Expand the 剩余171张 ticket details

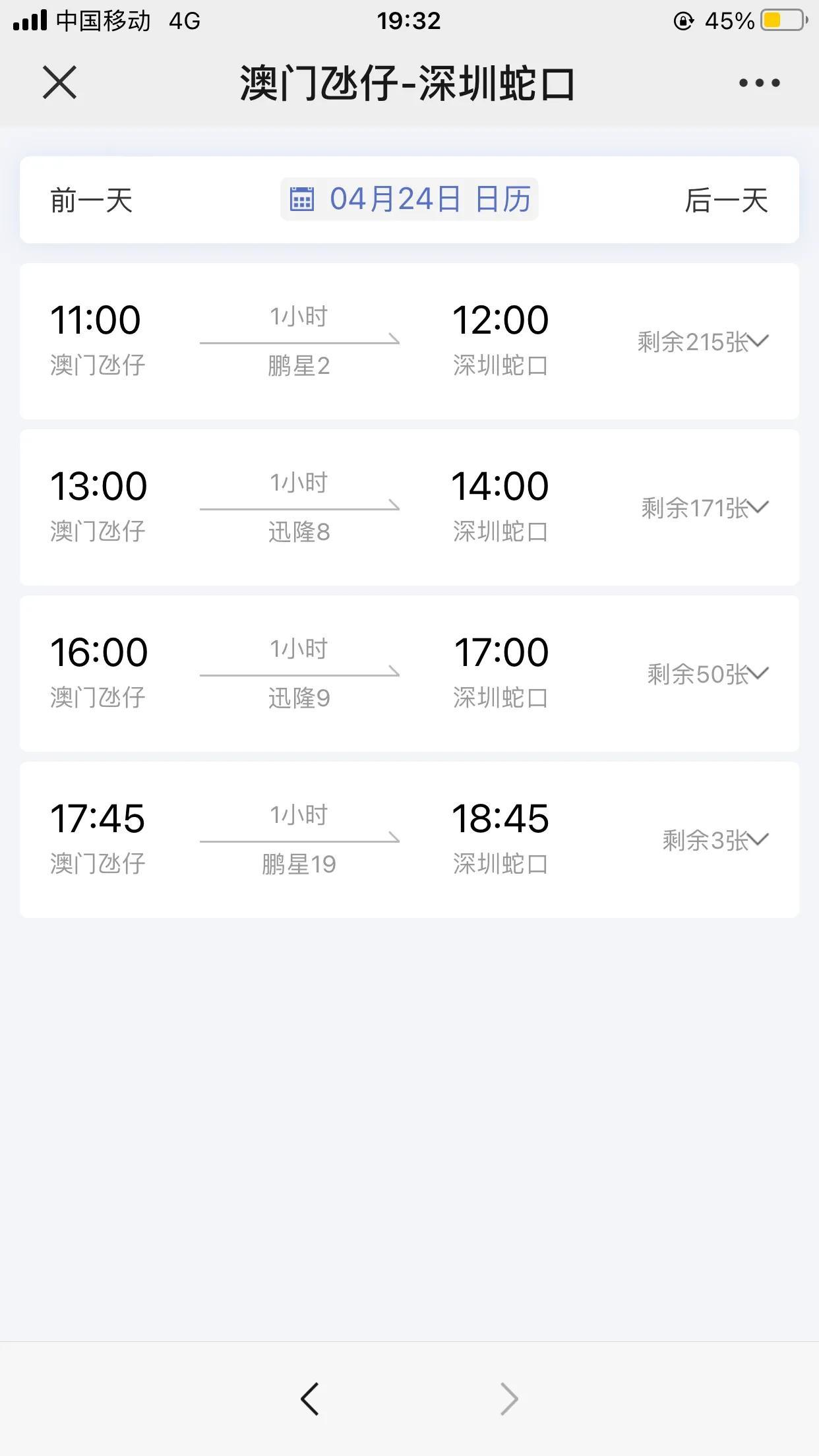[705, 508]
